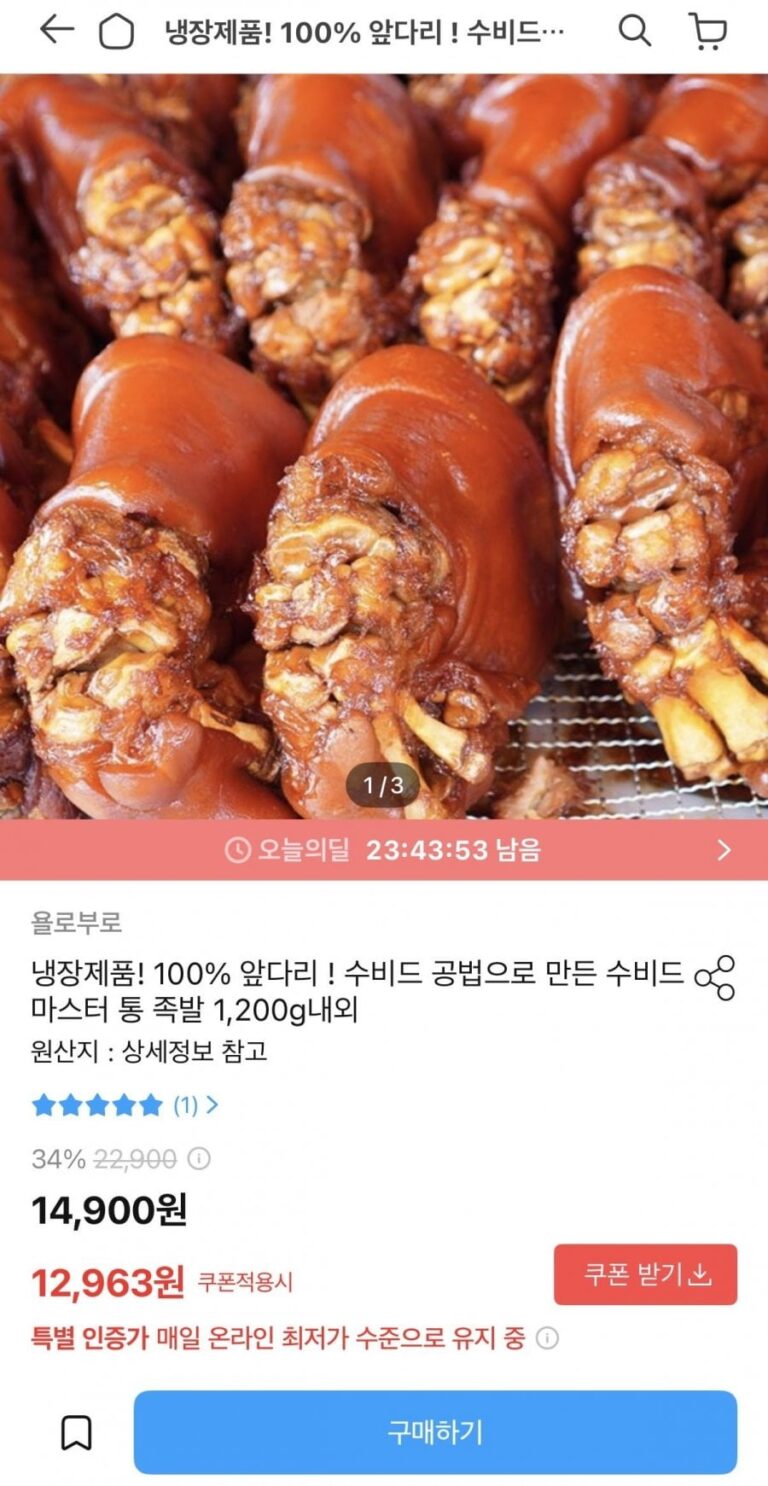
Task: Show info about 특별 인증가
Action: 547,1339
